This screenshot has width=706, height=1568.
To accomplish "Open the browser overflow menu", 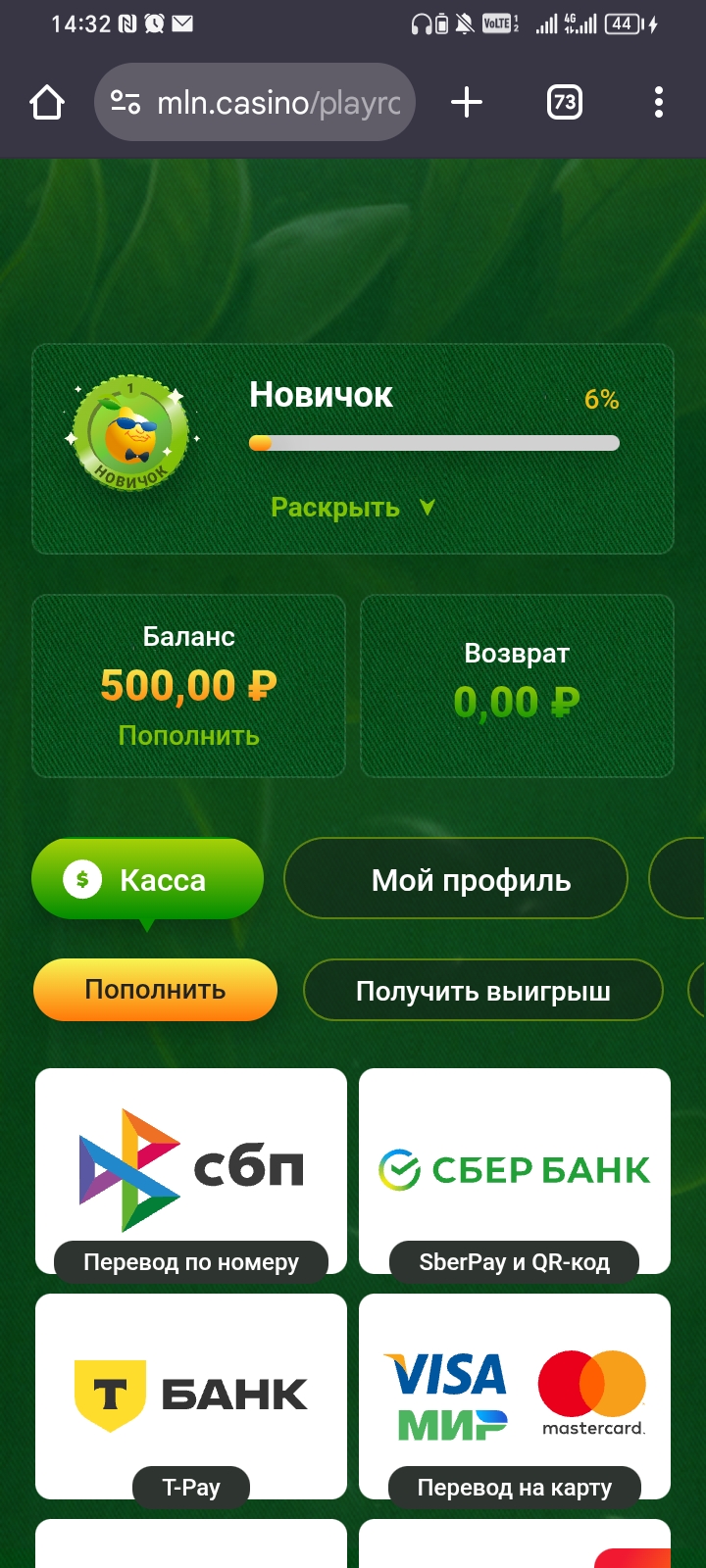I will 659,102.
